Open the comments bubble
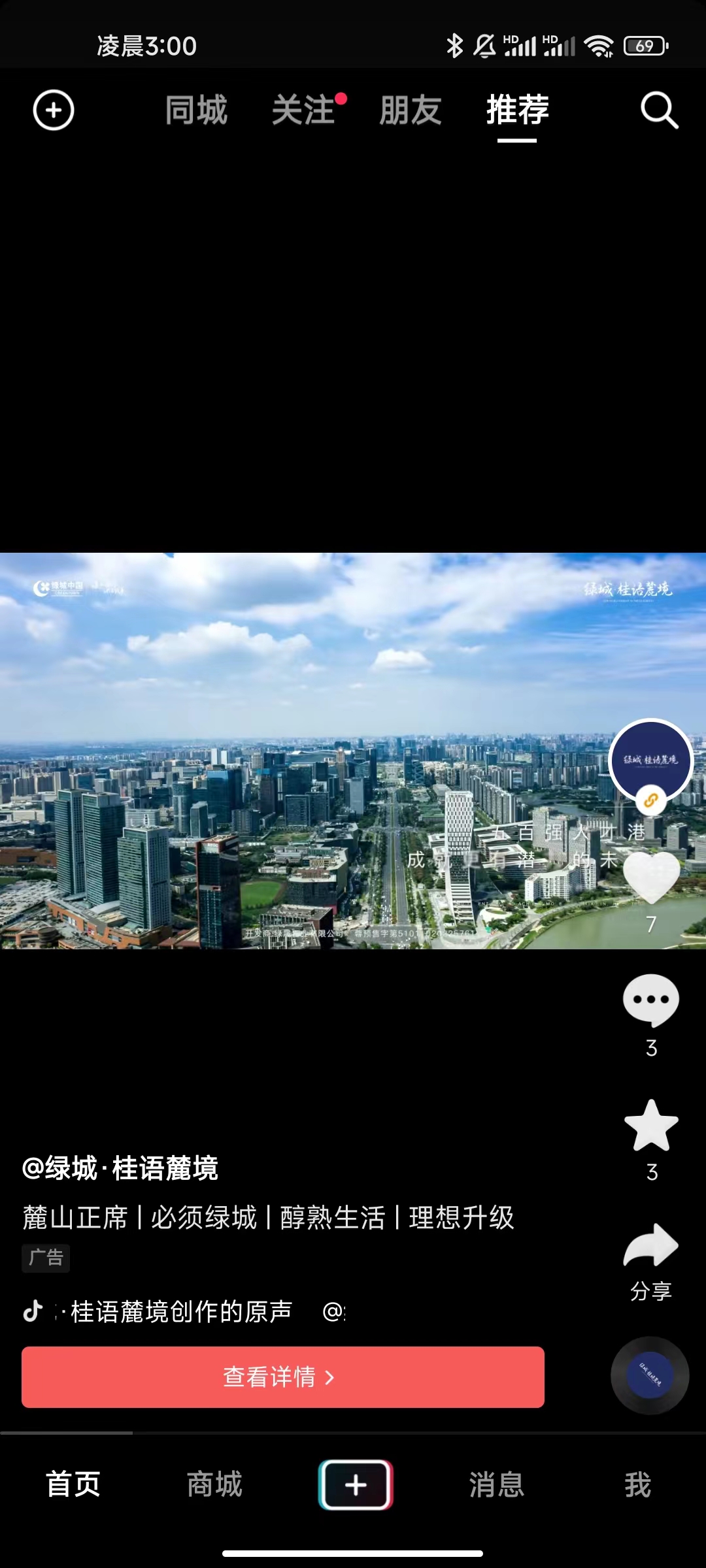 [x=651, y=1000]
